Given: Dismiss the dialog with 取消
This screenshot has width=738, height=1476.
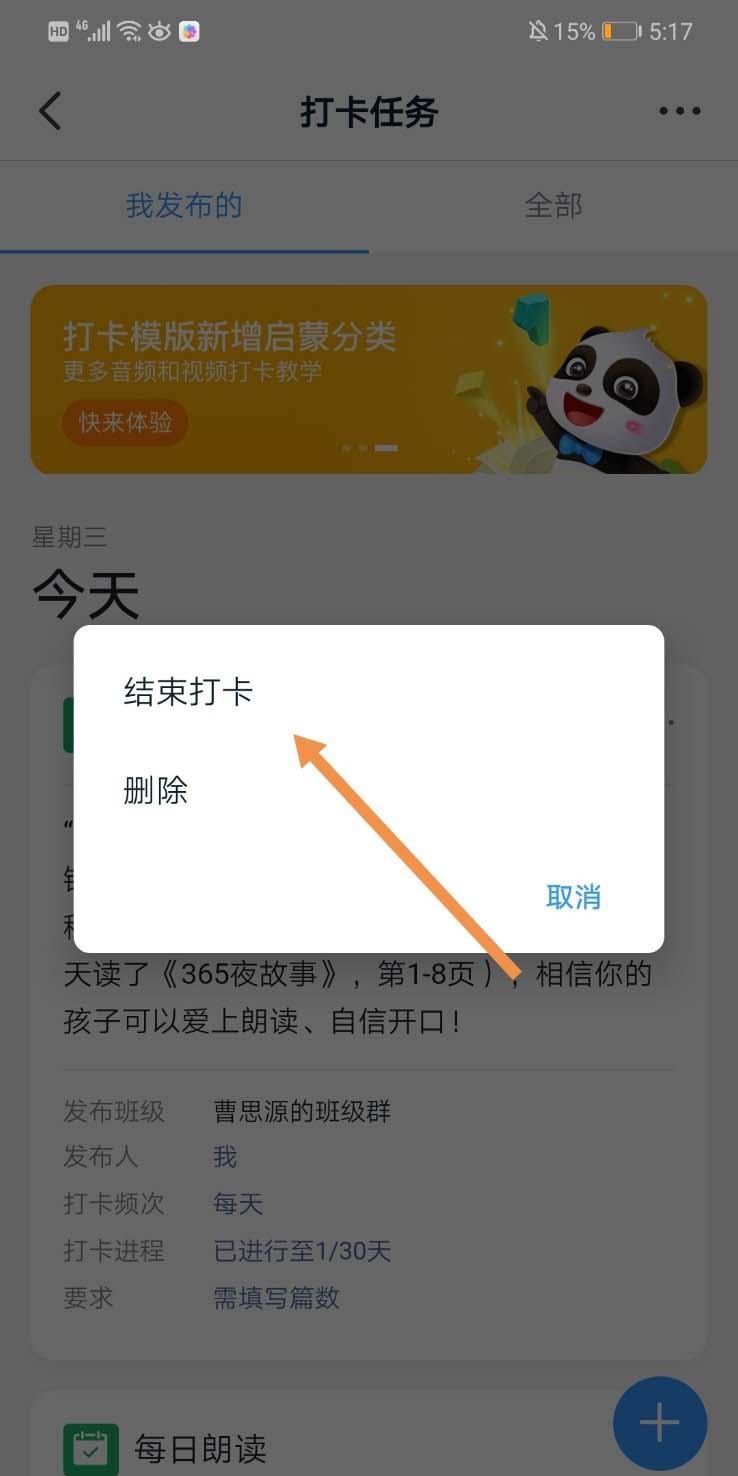Looking at the screenshot, I should tap(573, 896).
